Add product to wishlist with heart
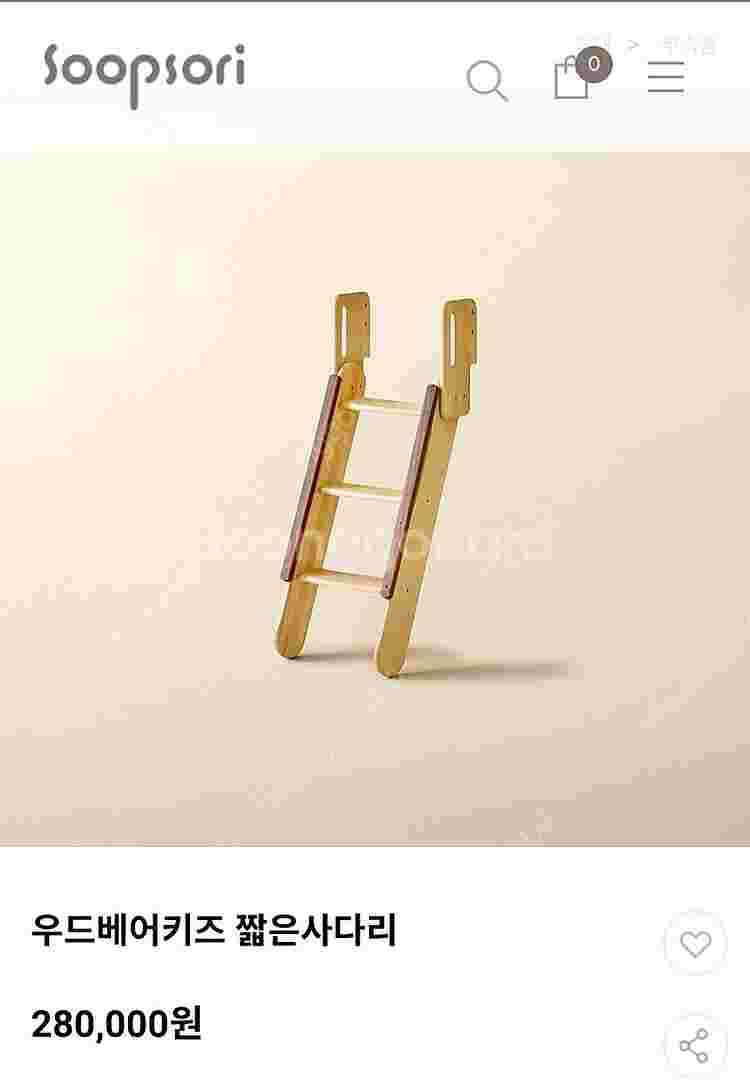 [x=695, y=943]
